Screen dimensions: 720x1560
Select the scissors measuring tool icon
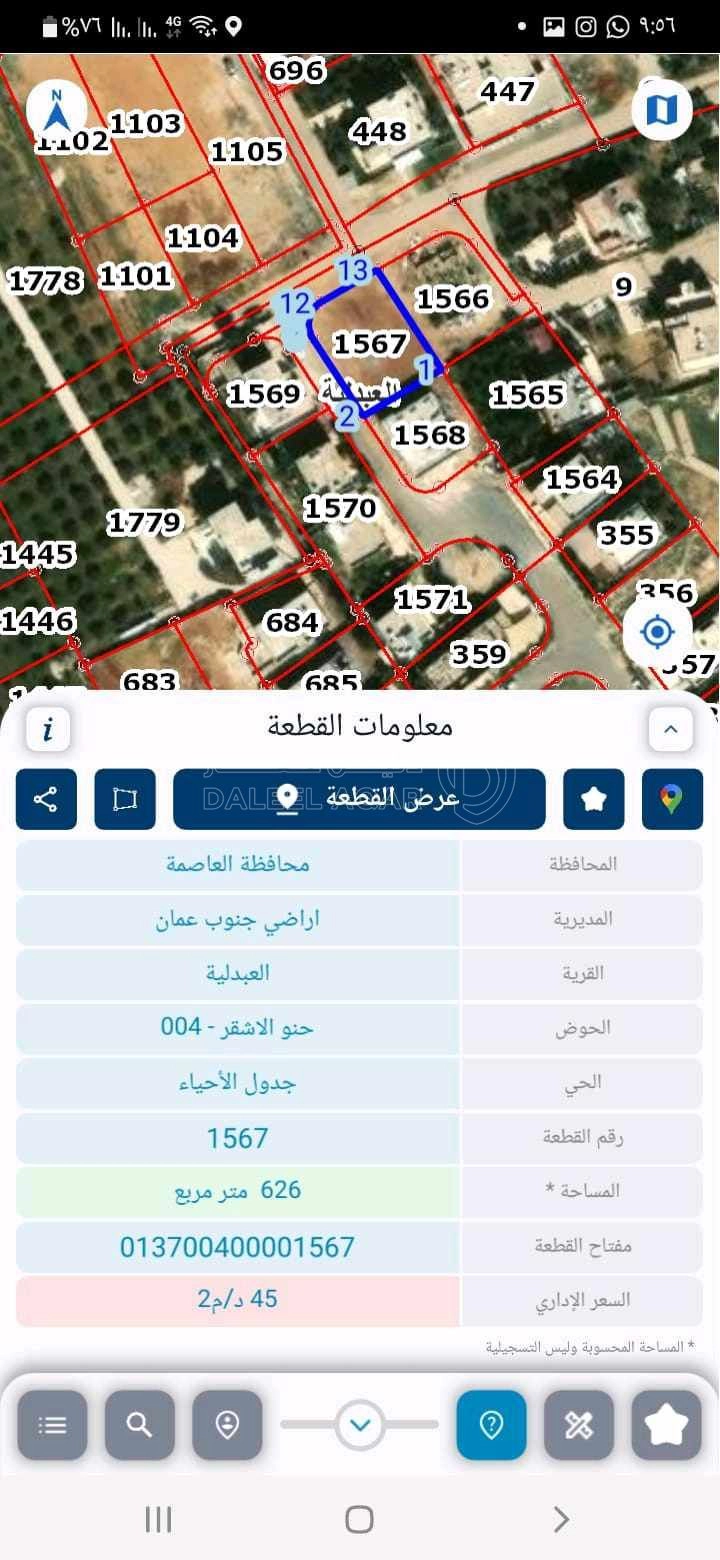click(578, 1425)
